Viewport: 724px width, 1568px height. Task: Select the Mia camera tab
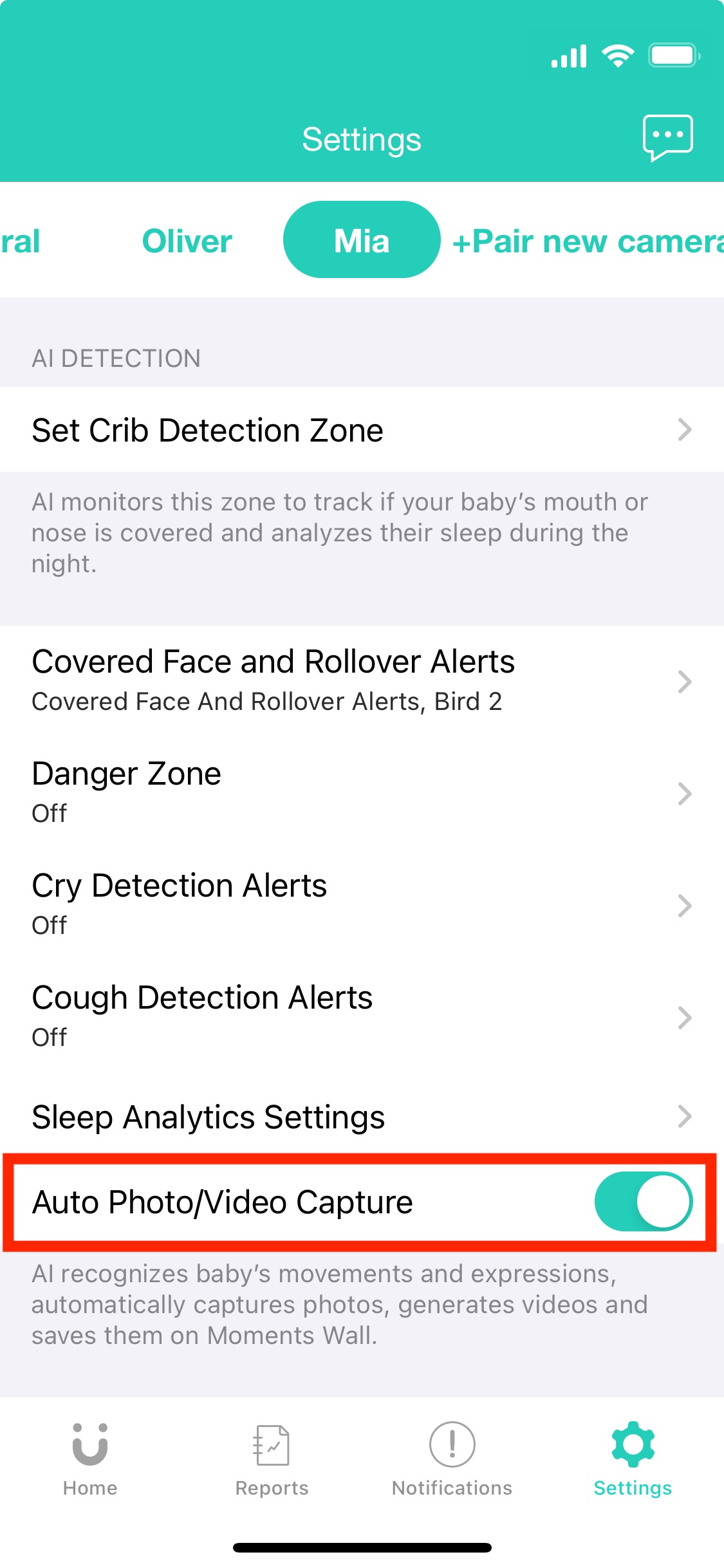[362, 240]
